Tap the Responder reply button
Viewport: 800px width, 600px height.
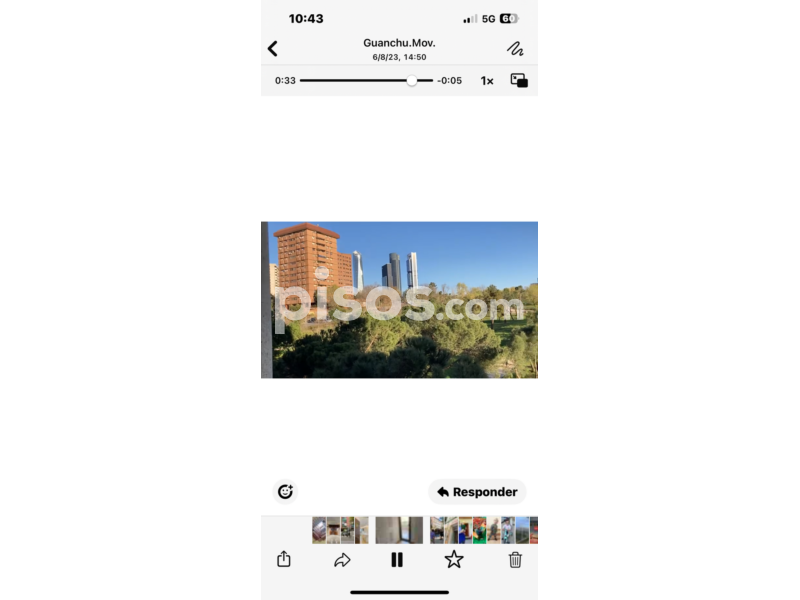tap(477, 492)
